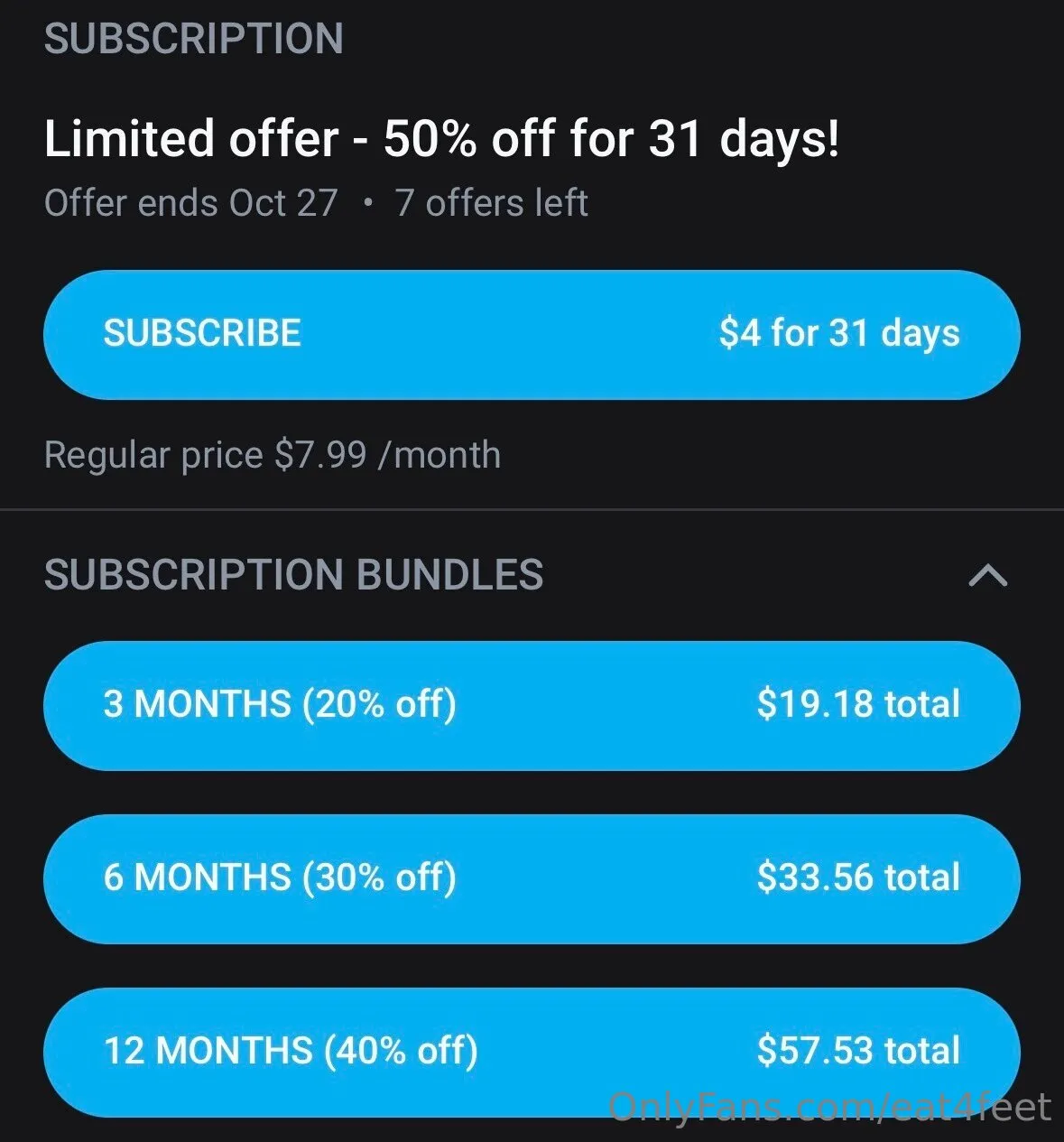
Task: Choose the 6 months 30% off bundle
Action: 532,878
